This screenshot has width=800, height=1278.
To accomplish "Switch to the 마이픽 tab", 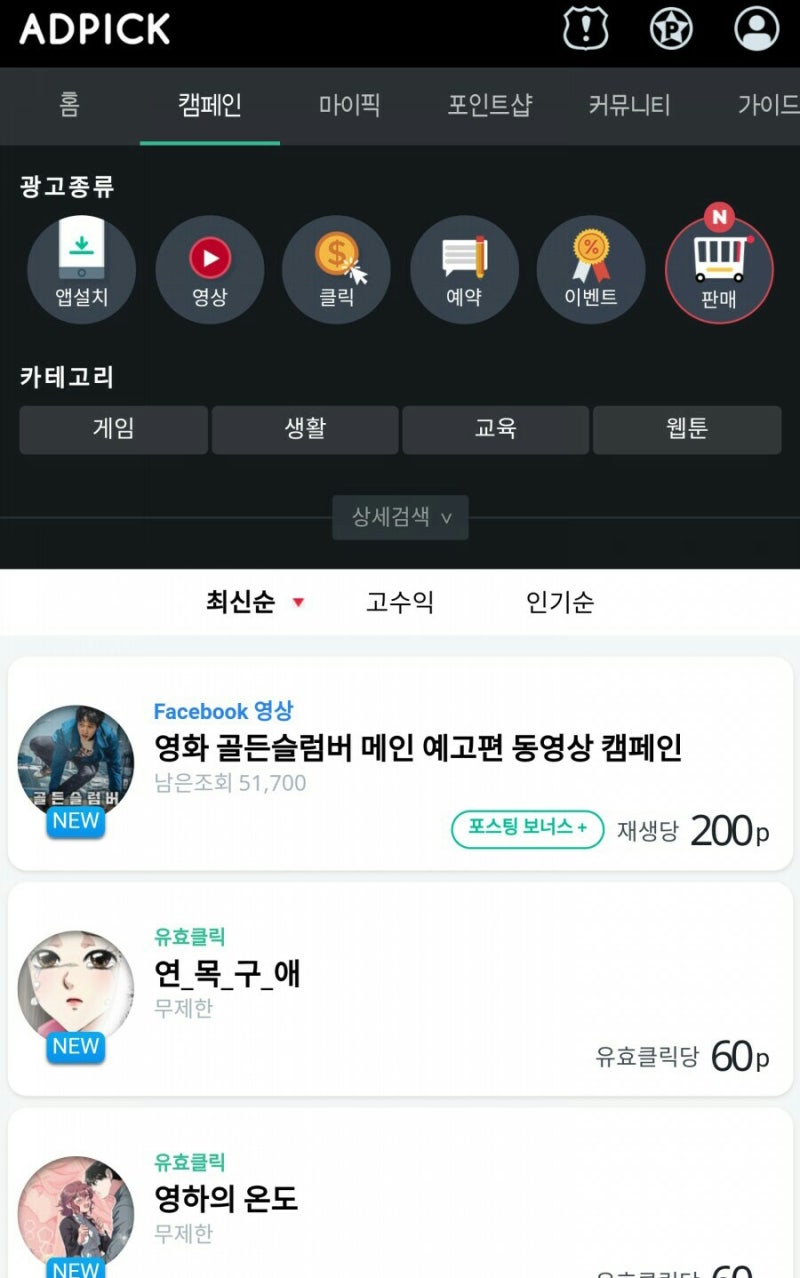I will [349, 106].
